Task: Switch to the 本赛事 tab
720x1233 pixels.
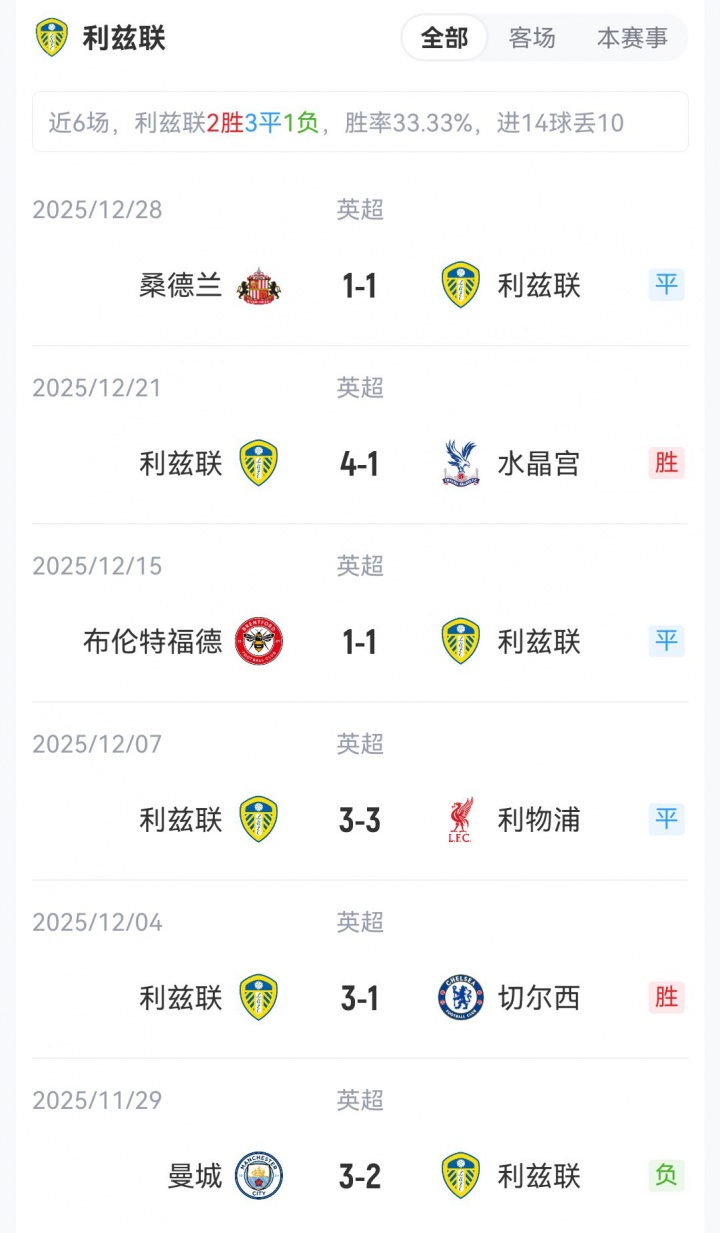Action: coord(632,38)
